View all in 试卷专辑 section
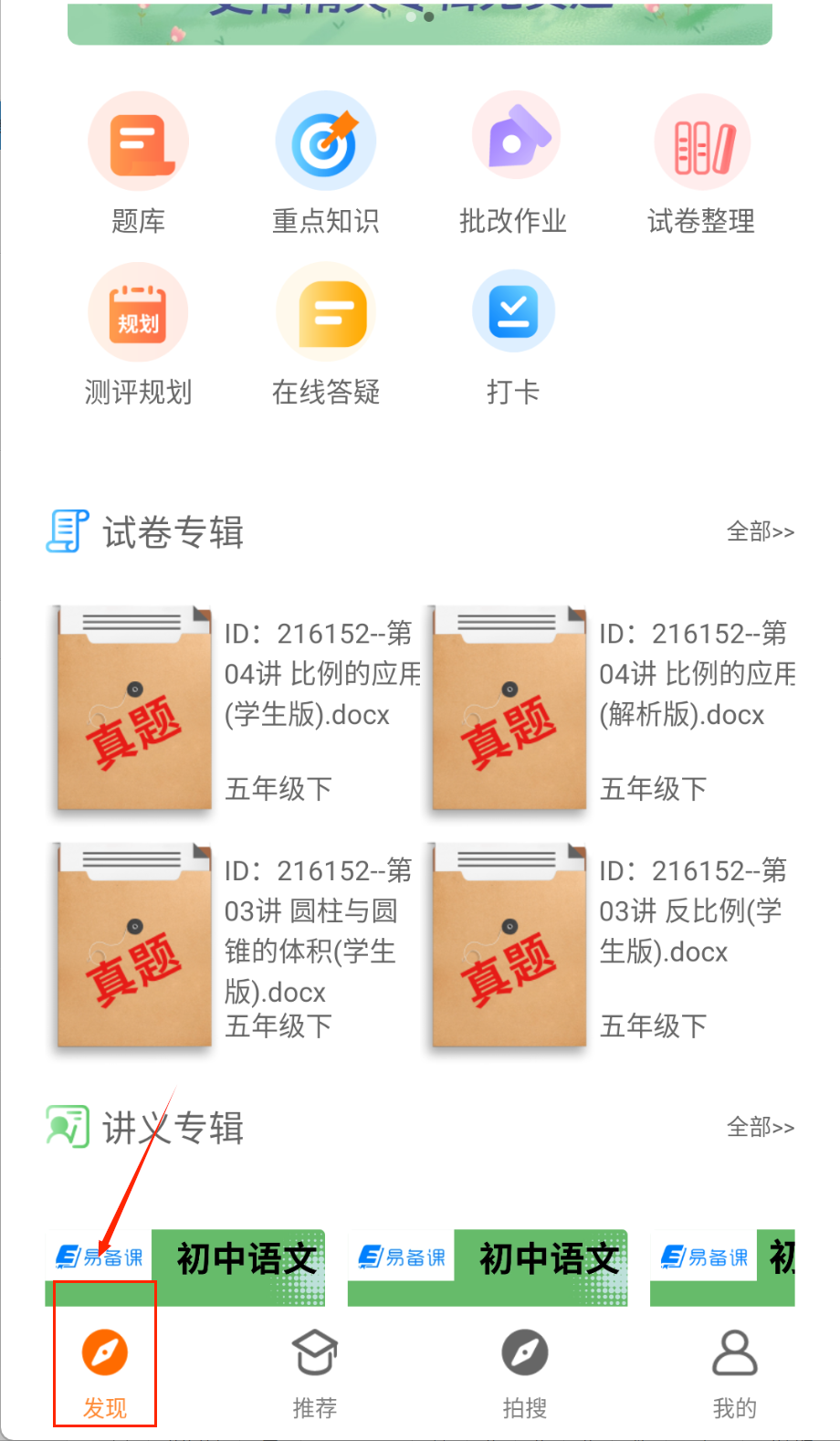840x1441 pixels. pyautogui.click(x=760, y=531)
